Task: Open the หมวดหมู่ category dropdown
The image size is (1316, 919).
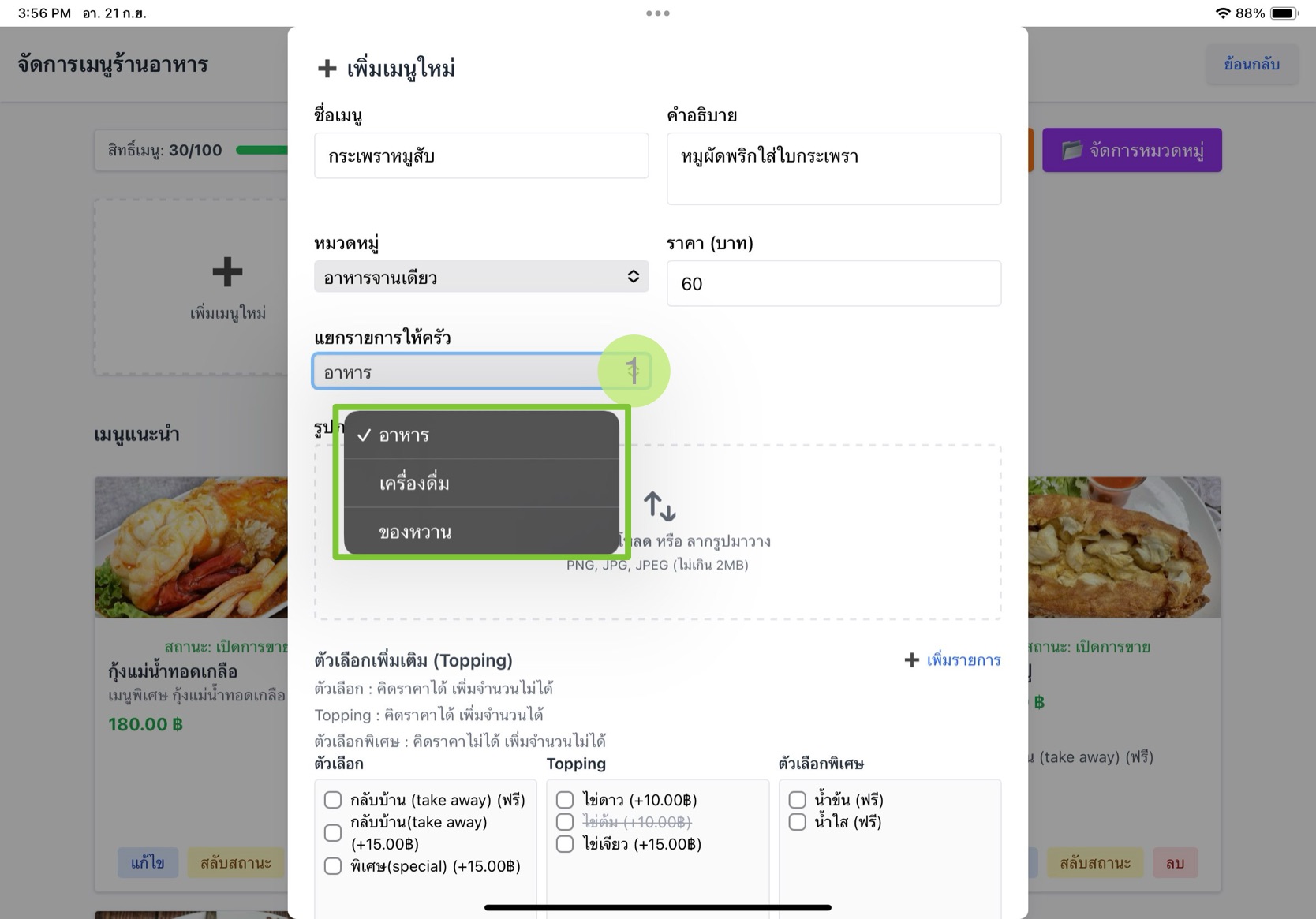Action: point(481,277)
